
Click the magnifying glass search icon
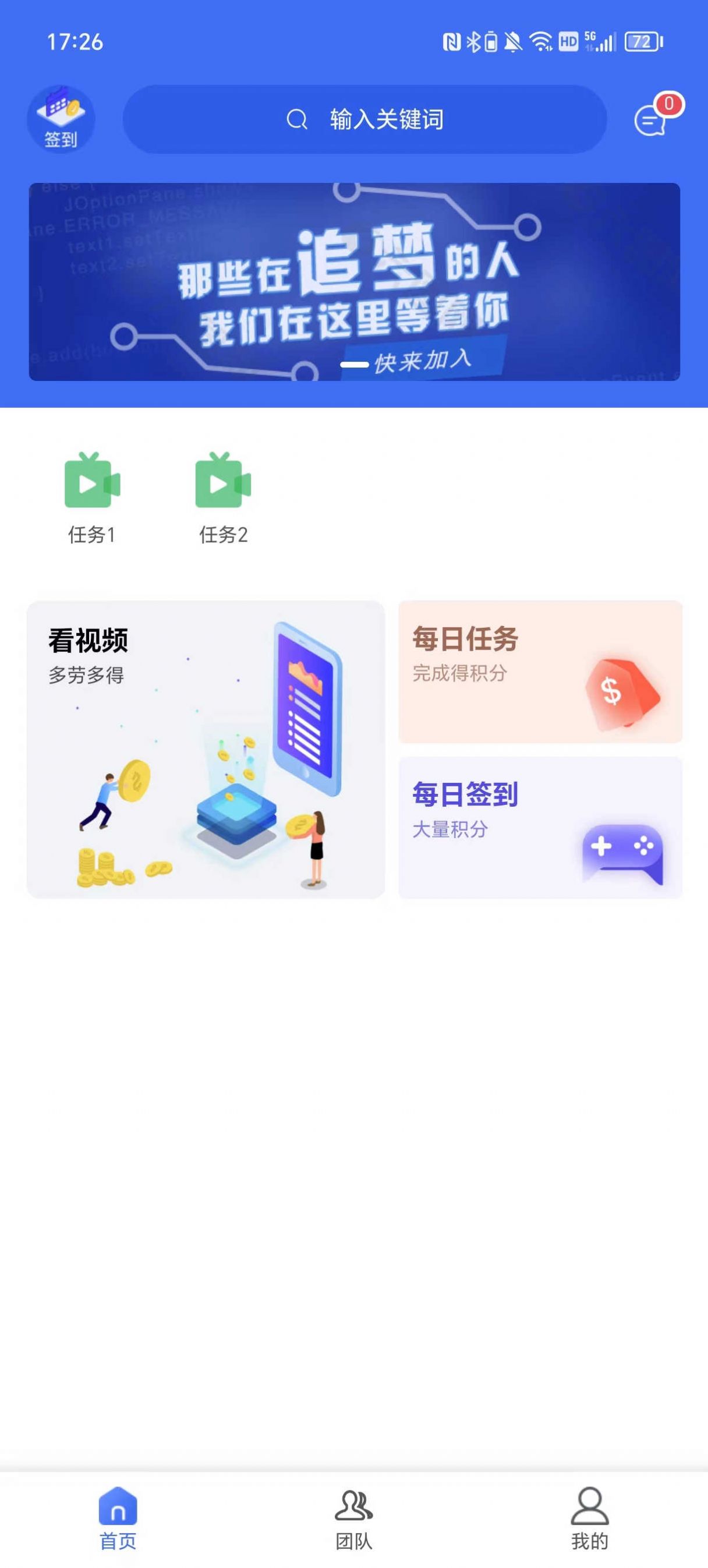pyautogui.click(x=296, y=119)
